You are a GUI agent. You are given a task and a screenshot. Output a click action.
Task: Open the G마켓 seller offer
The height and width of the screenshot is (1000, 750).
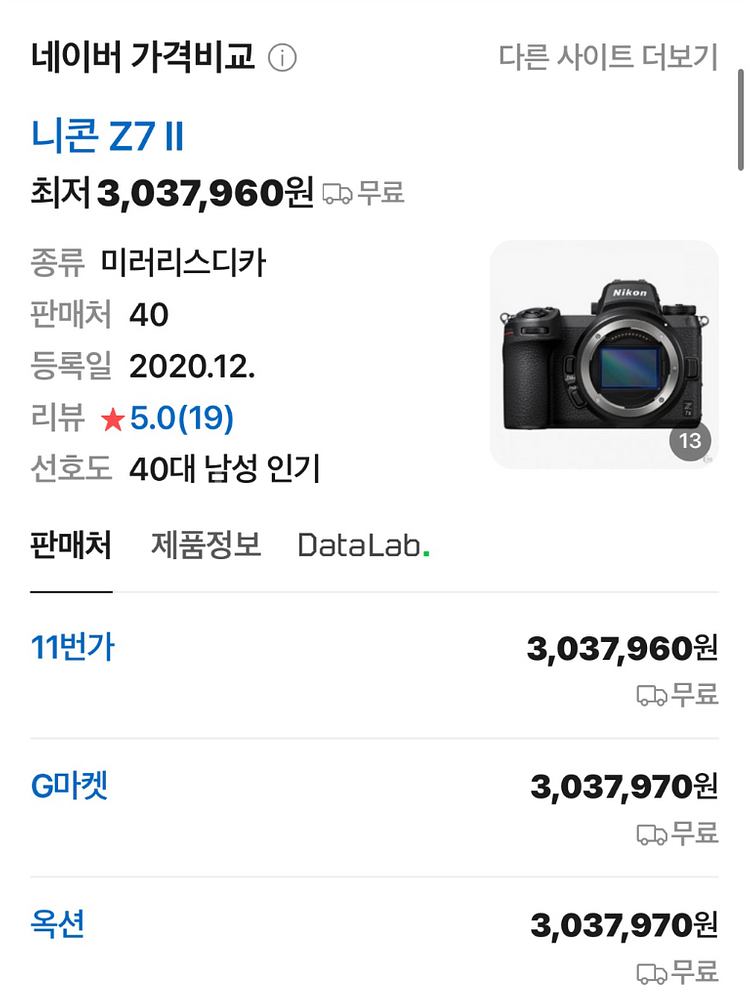pyautogui.click(x=69, y=786)
